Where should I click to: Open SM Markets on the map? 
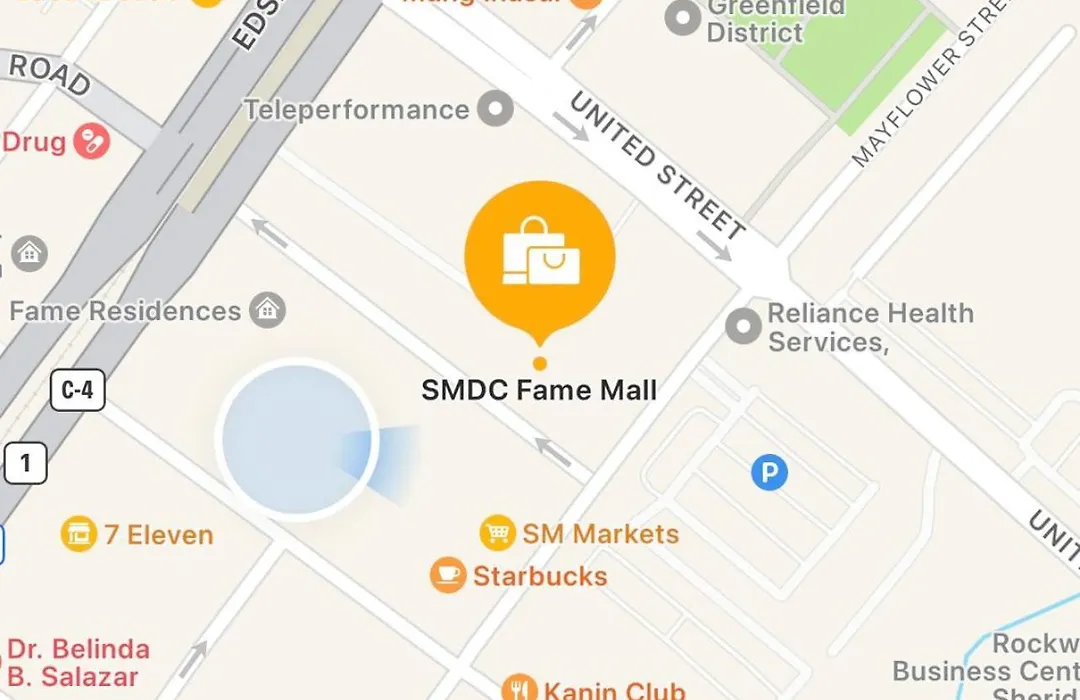tap(497, 533)
